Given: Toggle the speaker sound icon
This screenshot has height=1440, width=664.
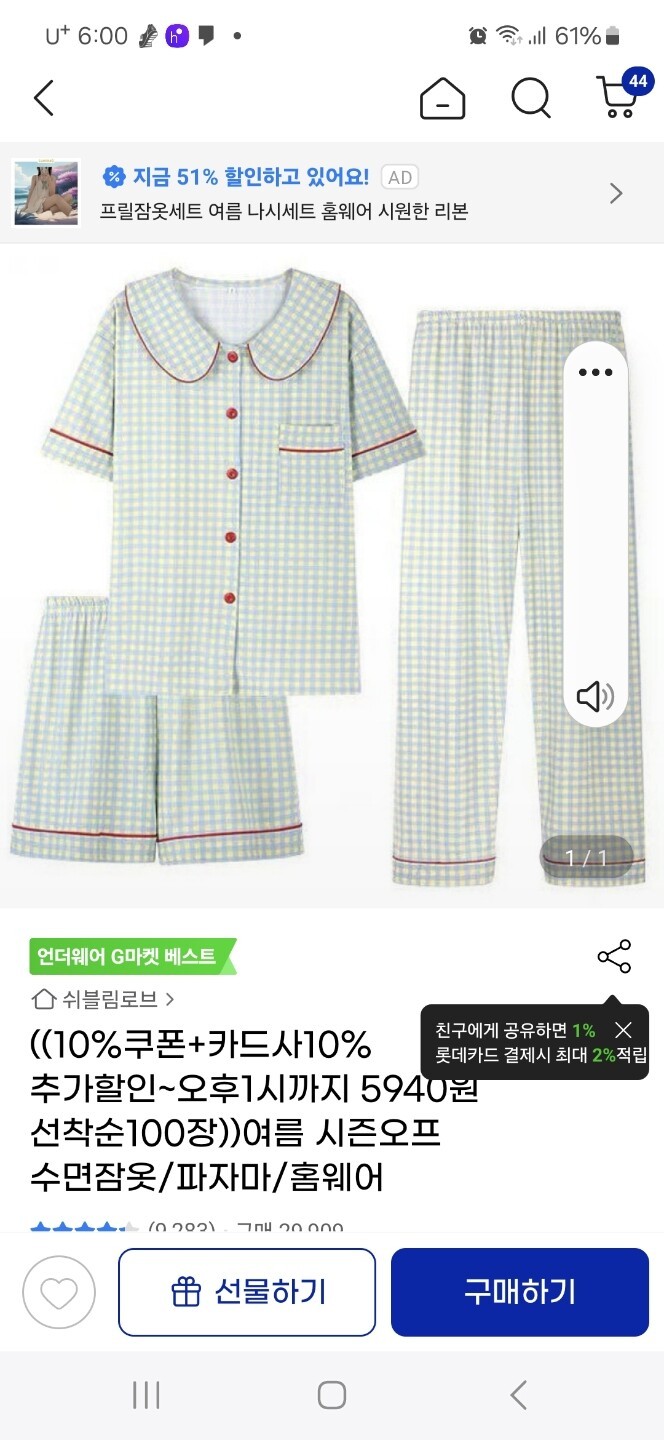Looking at the screenshot, I should (x=595, y=696).
